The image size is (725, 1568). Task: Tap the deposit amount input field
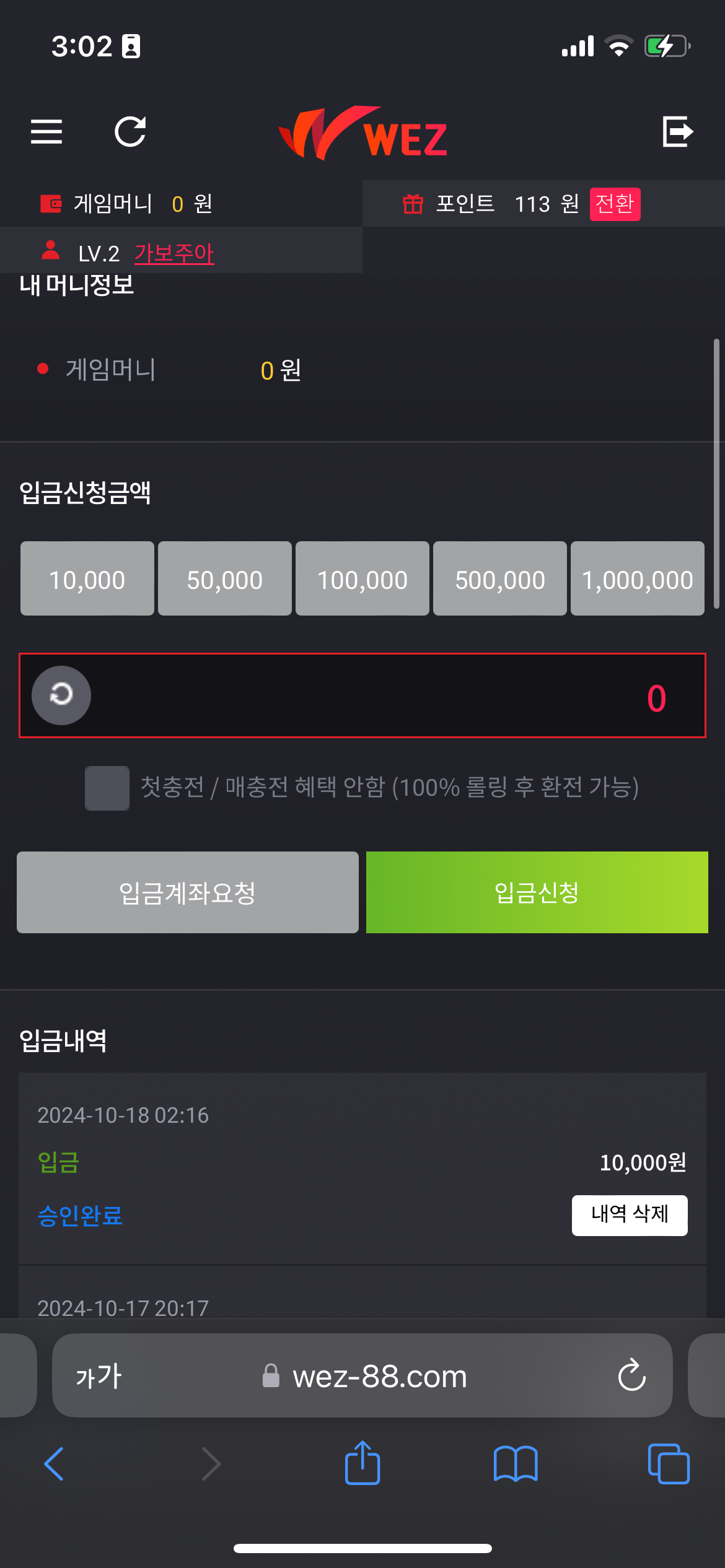[x=397, y=696]
